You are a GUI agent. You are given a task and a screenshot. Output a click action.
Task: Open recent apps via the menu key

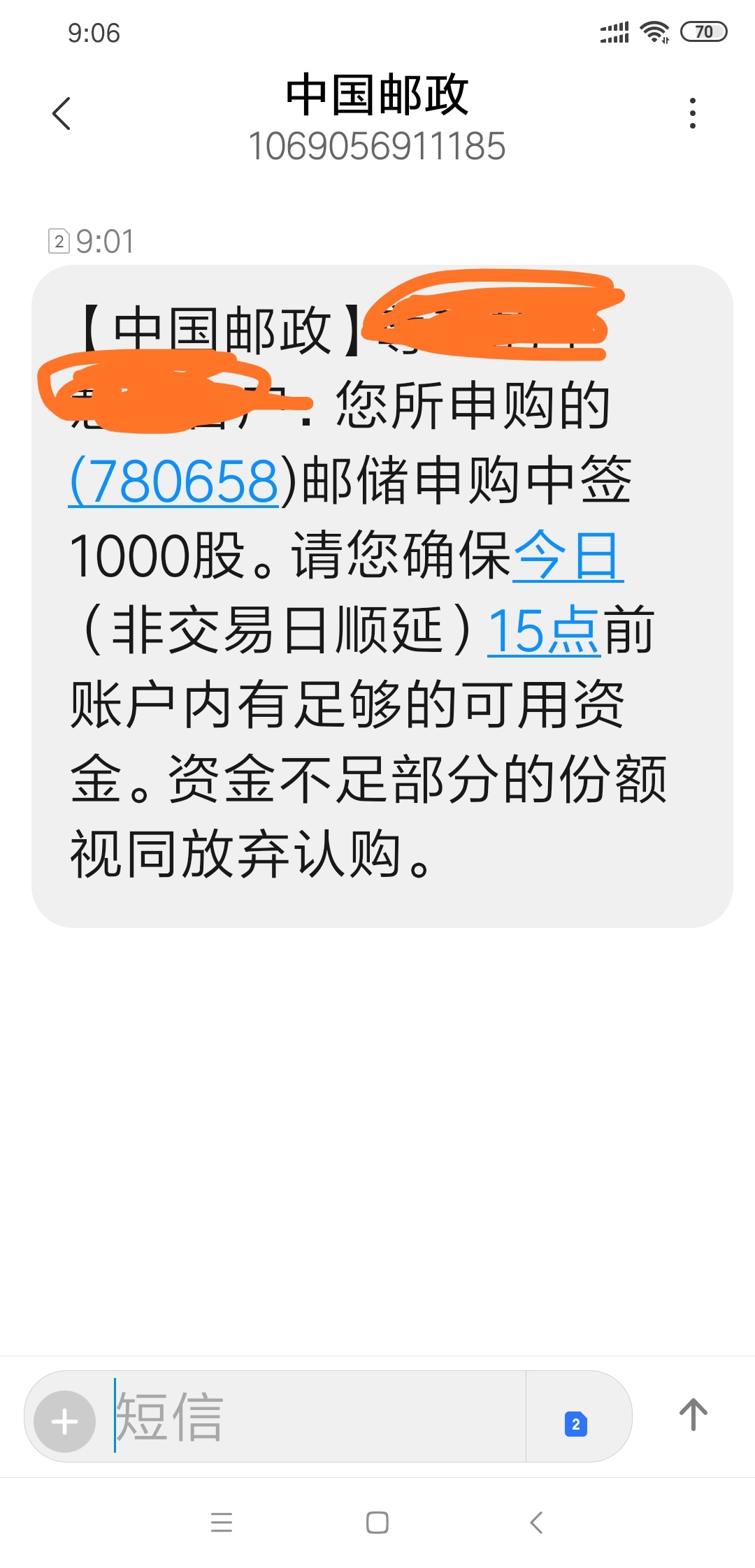222,1522
